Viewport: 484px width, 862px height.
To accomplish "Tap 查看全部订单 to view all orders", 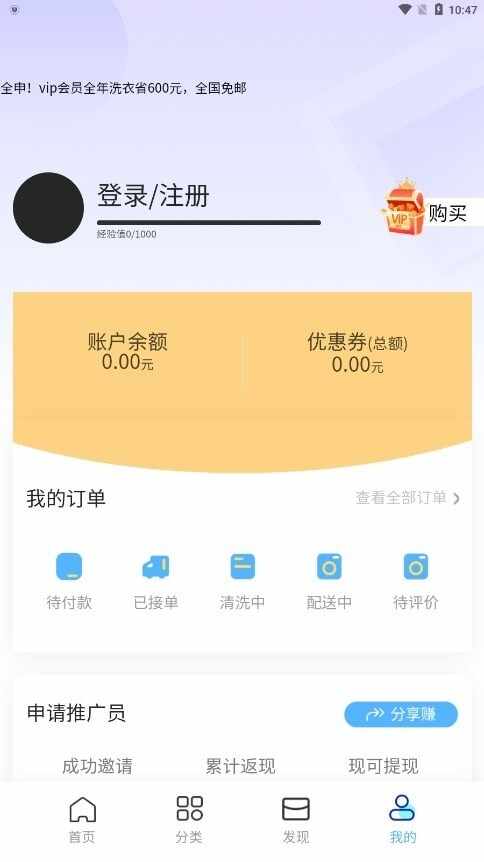I will tap(408, 498).
